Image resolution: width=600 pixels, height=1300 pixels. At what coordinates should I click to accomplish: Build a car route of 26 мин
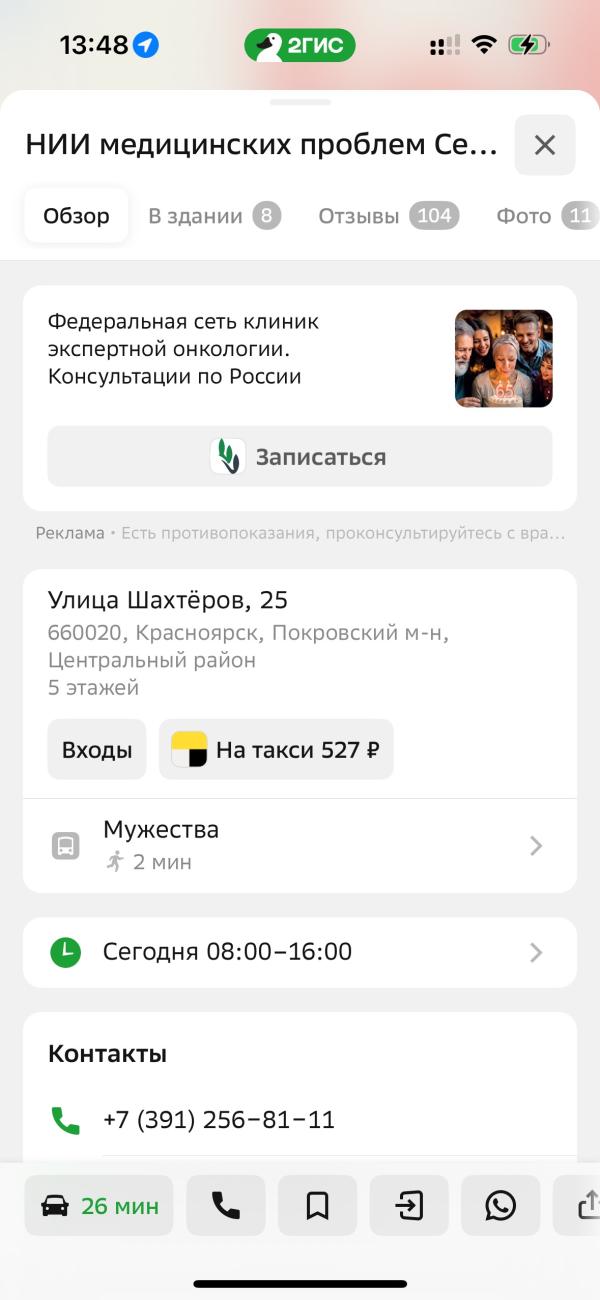pos(99,1206)
